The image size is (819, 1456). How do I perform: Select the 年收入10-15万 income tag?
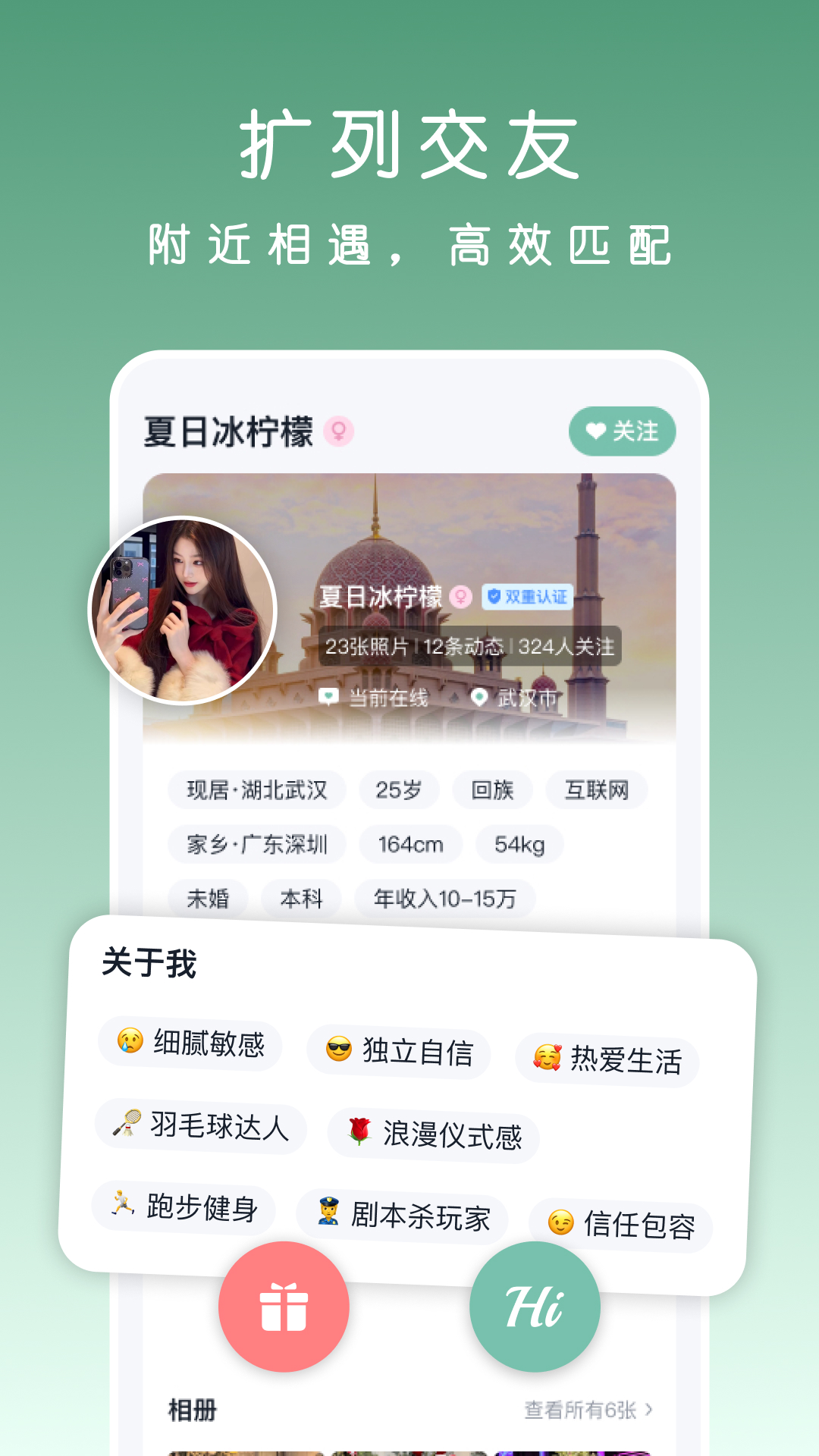pyautogui.click(x=444, y=900)
